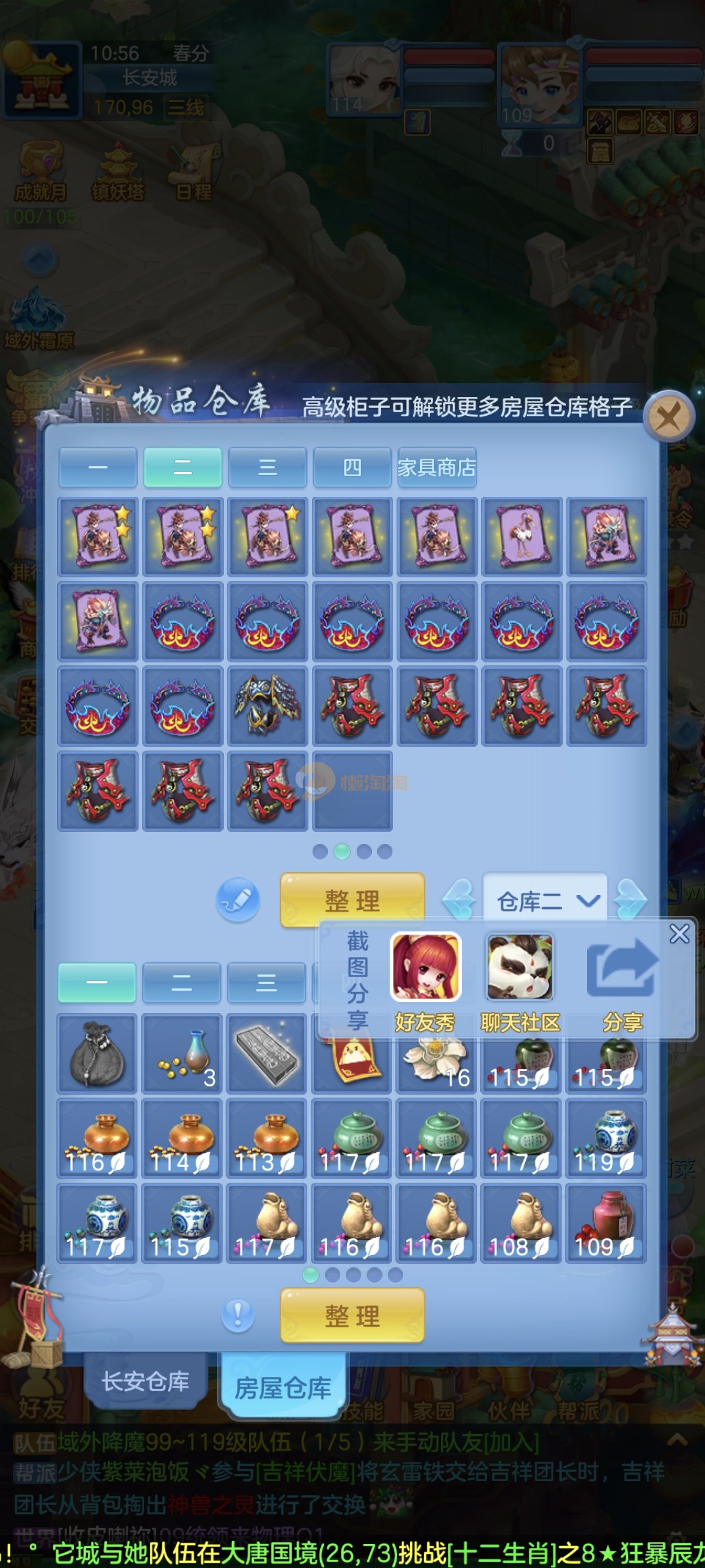
Task: Switch to warehouse page 三
Action: [x=267, y=467]
